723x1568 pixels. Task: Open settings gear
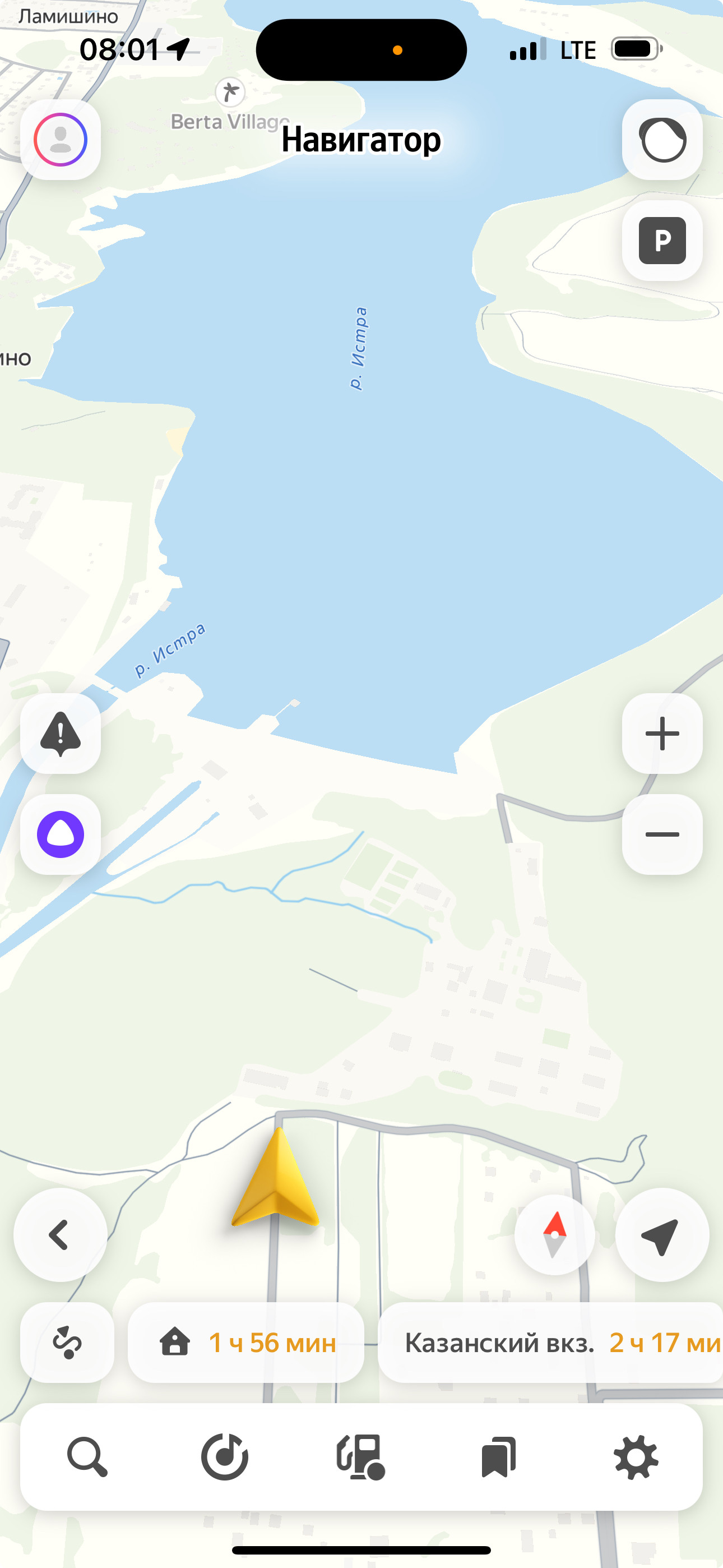636,1456
